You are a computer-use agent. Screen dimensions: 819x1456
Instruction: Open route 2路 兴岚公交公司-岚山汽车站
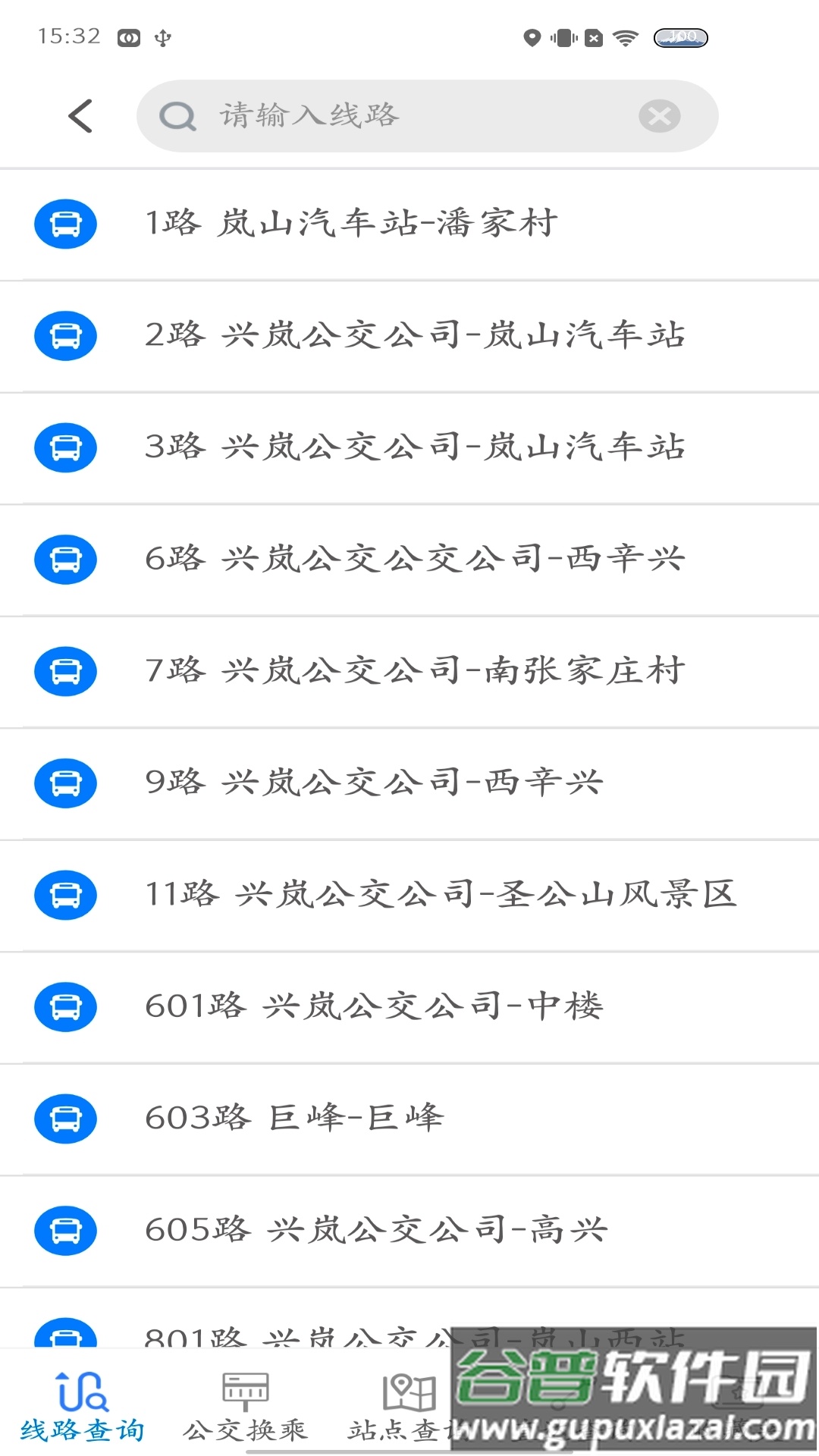pos(417,337)
